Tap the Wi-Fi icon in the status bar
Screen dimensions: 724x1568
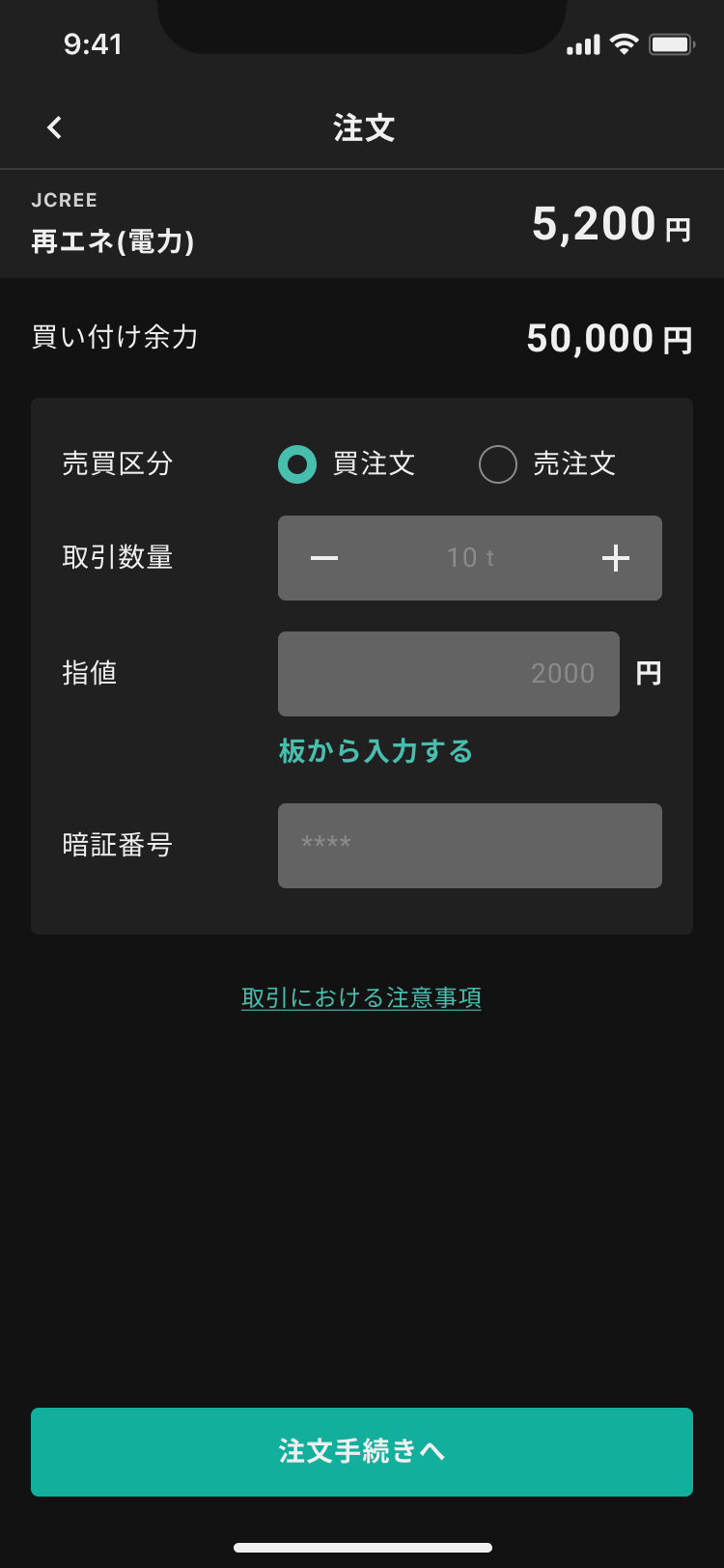click(626, 44)
